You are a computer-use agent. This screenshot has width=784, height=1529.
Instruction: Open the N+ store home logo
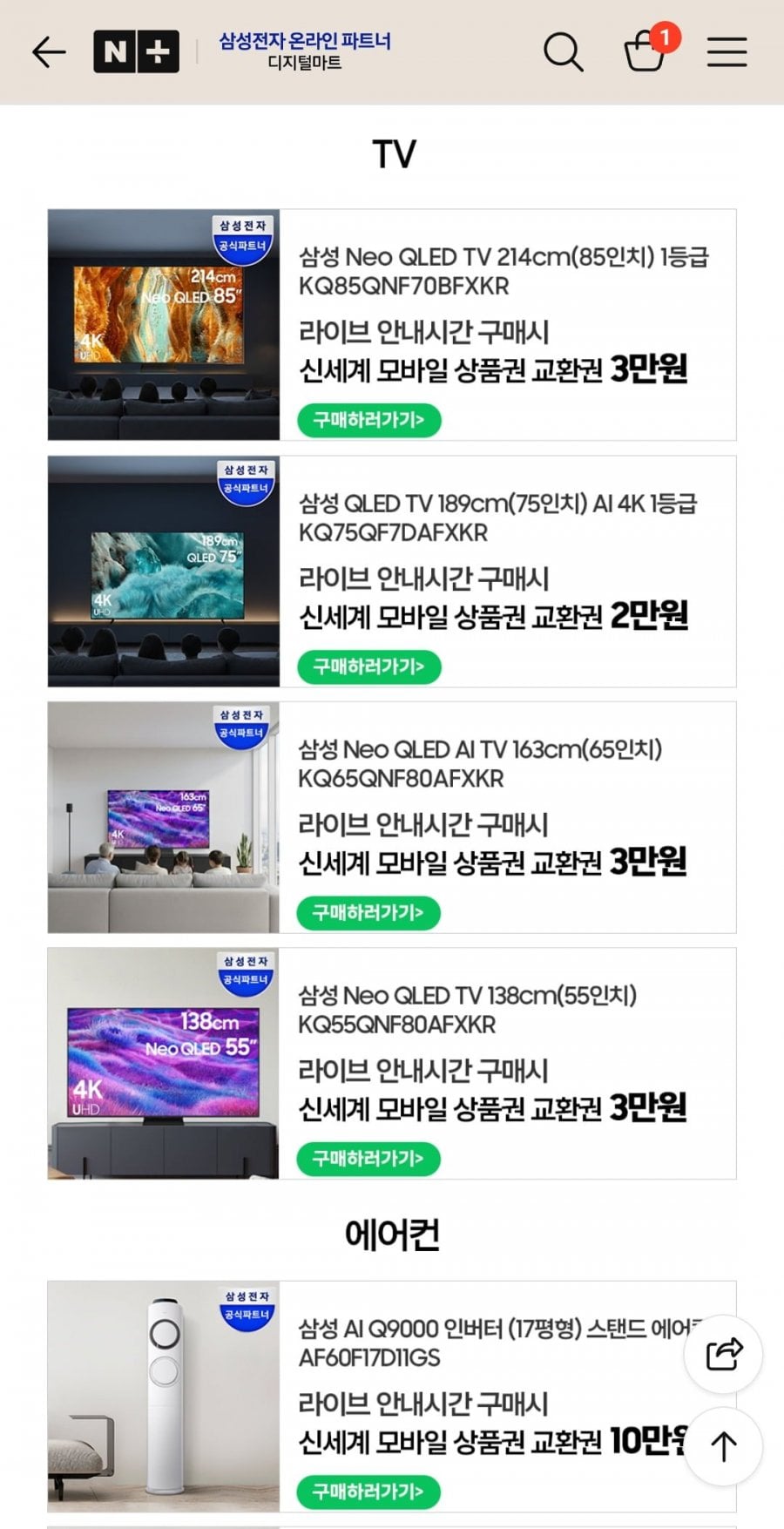pyautogui.click(x=136, y=52)
